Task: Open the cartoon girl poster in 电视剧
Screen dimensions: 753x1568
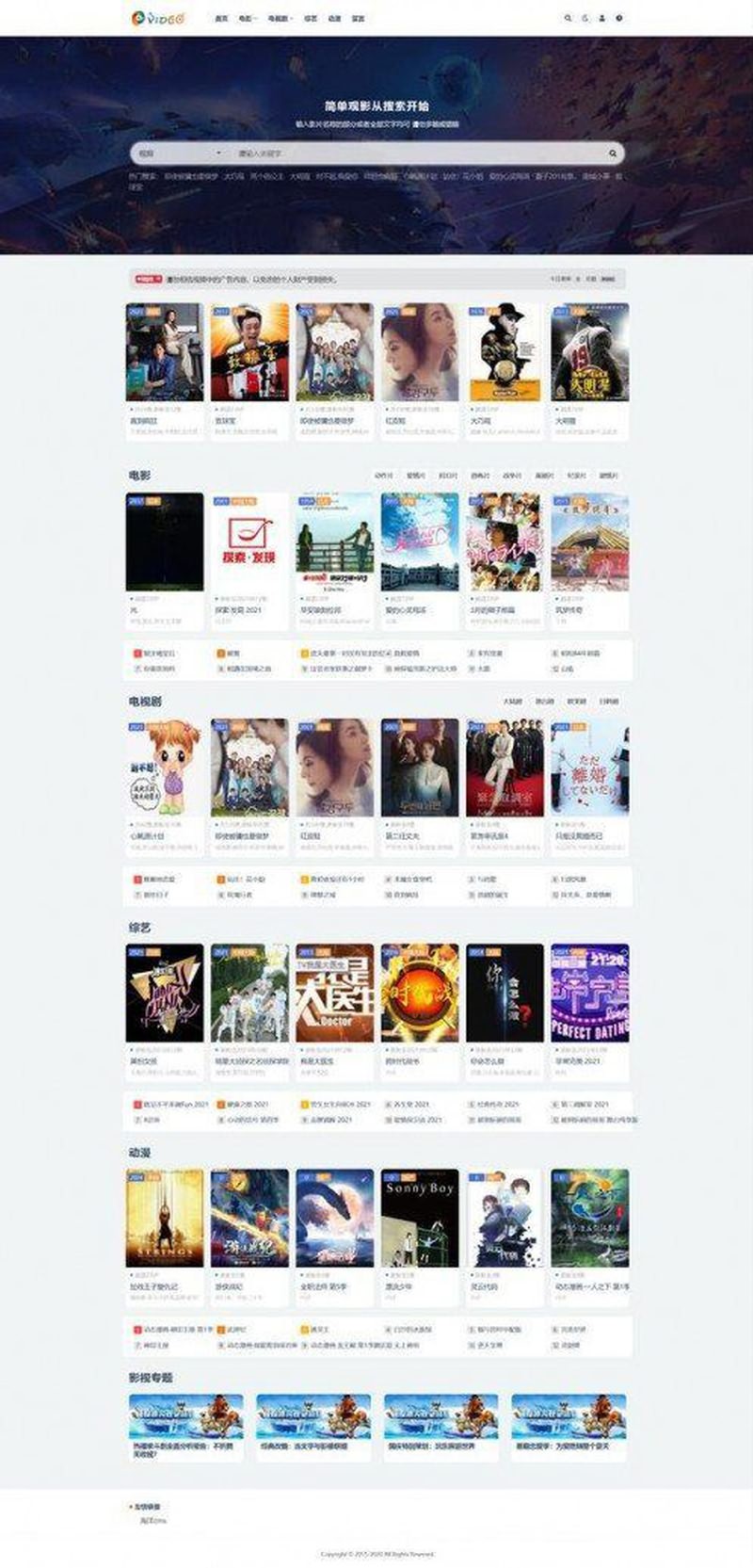Action: 165,768
